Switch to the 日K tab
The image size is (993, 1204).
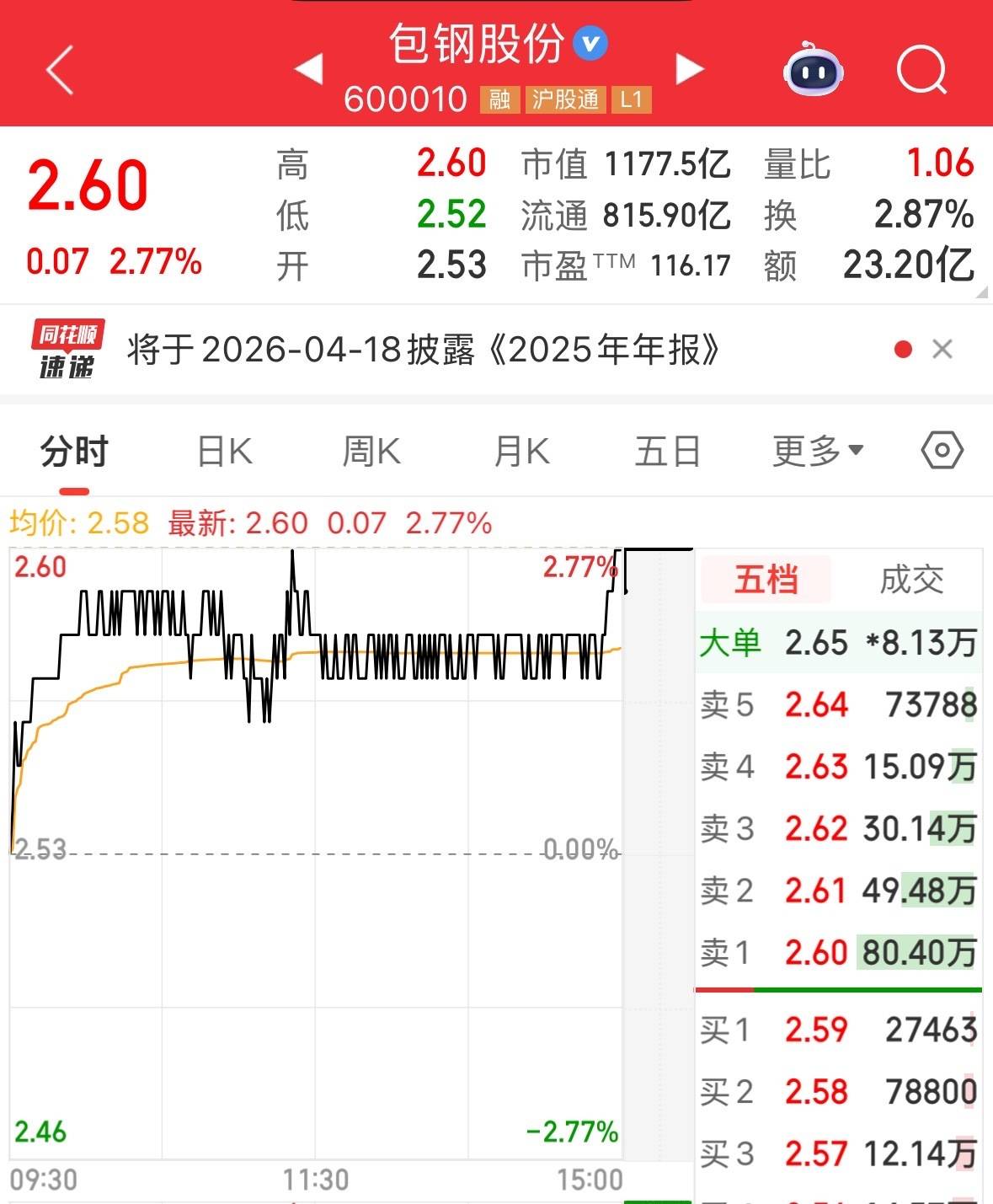coord(223,451)
